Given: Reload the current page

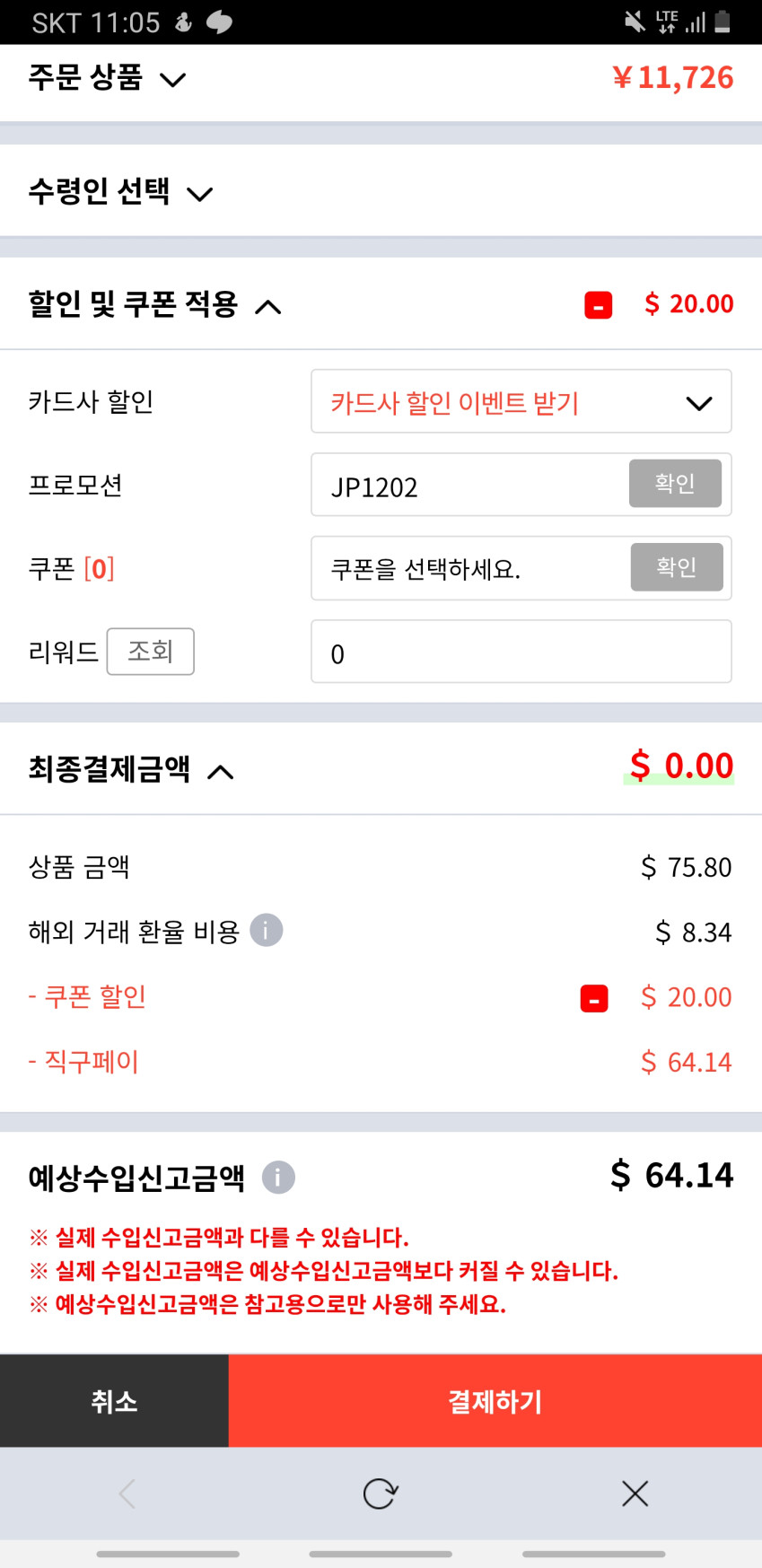Looking at the screenshot, I should (381, 1494).
